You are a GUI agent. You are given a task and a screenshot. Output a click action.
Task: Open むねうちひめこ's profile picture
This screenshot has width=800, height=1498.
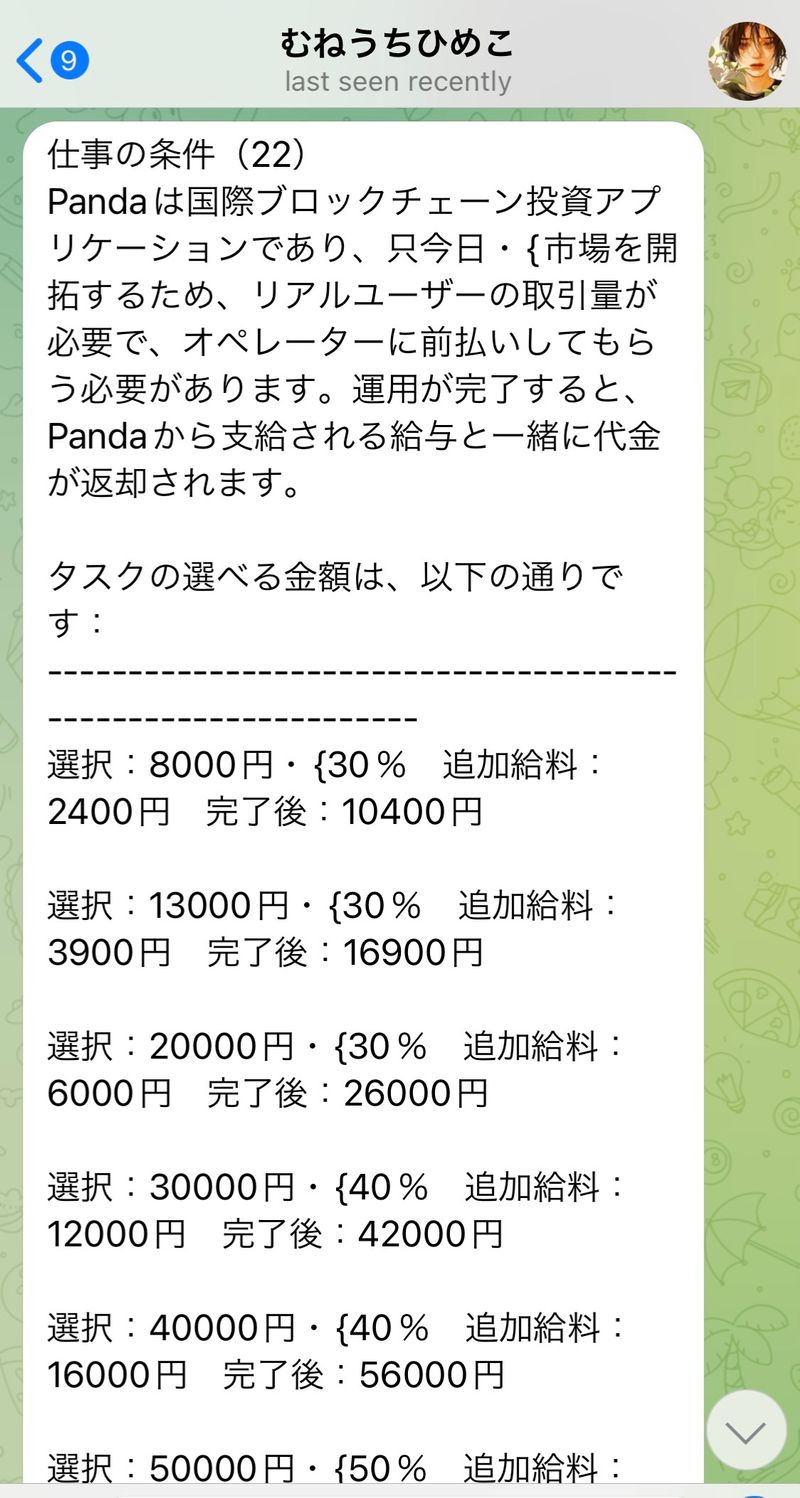(x=747, y=60)
